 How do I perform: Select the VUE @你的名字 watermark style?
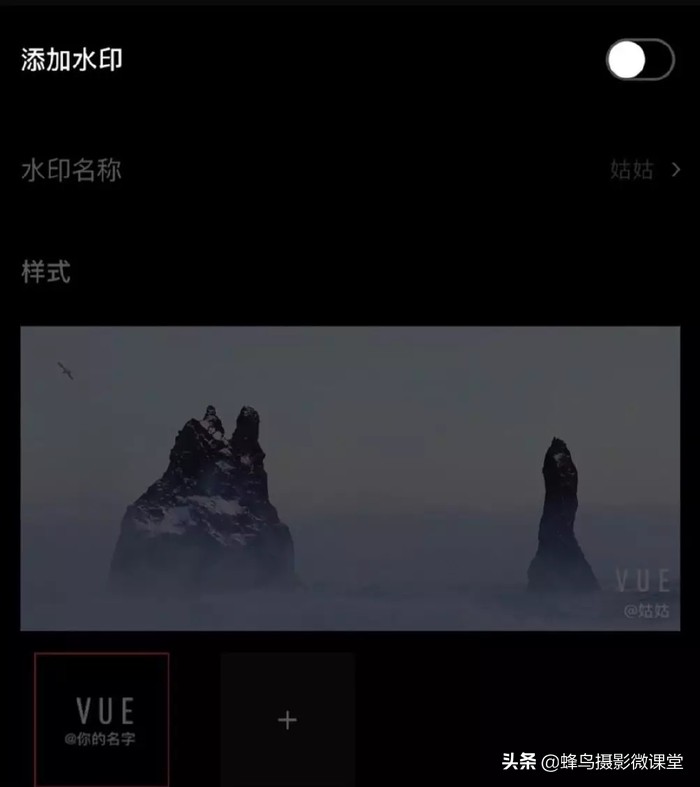point(102,719)
